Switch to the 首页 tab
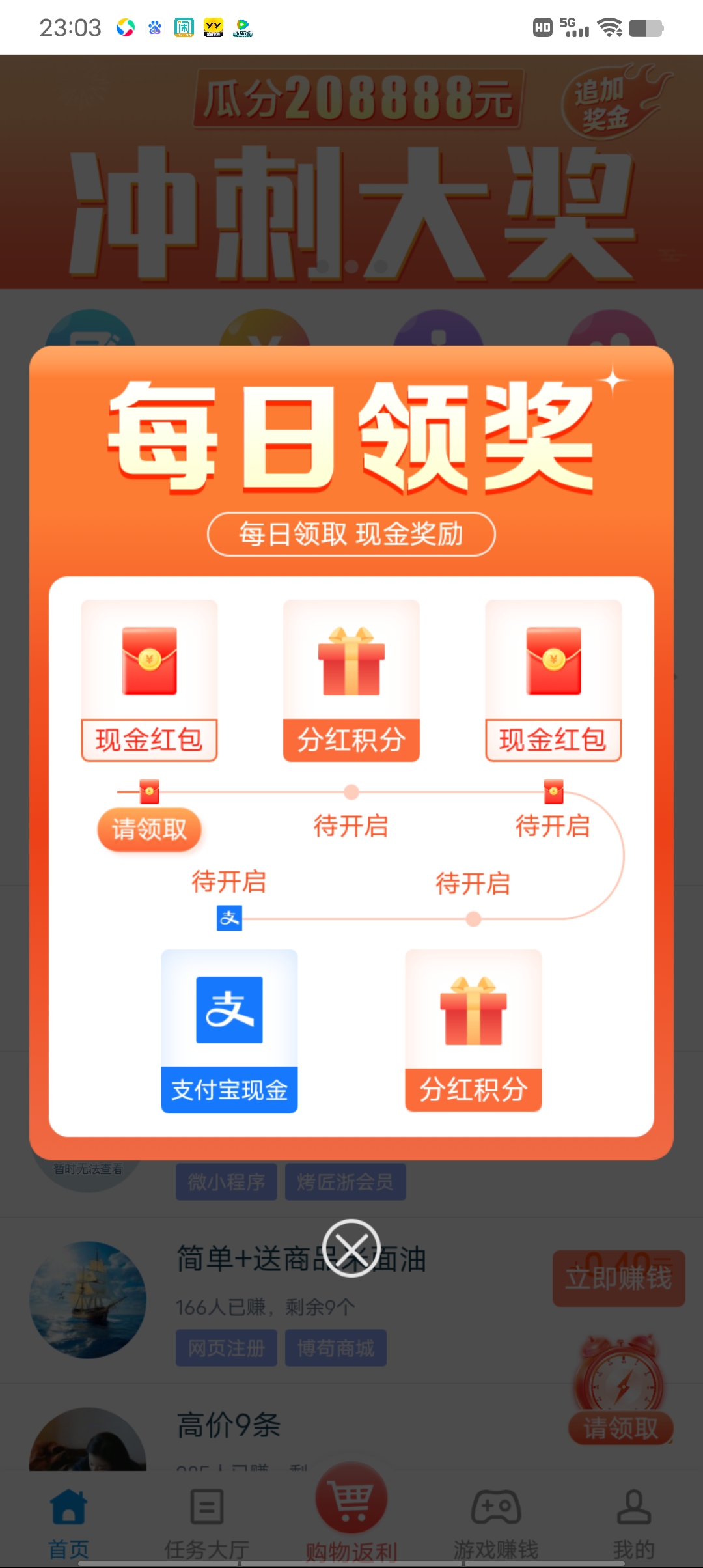The width and height of the screenshot is (703, 1568). (67, 1517)
